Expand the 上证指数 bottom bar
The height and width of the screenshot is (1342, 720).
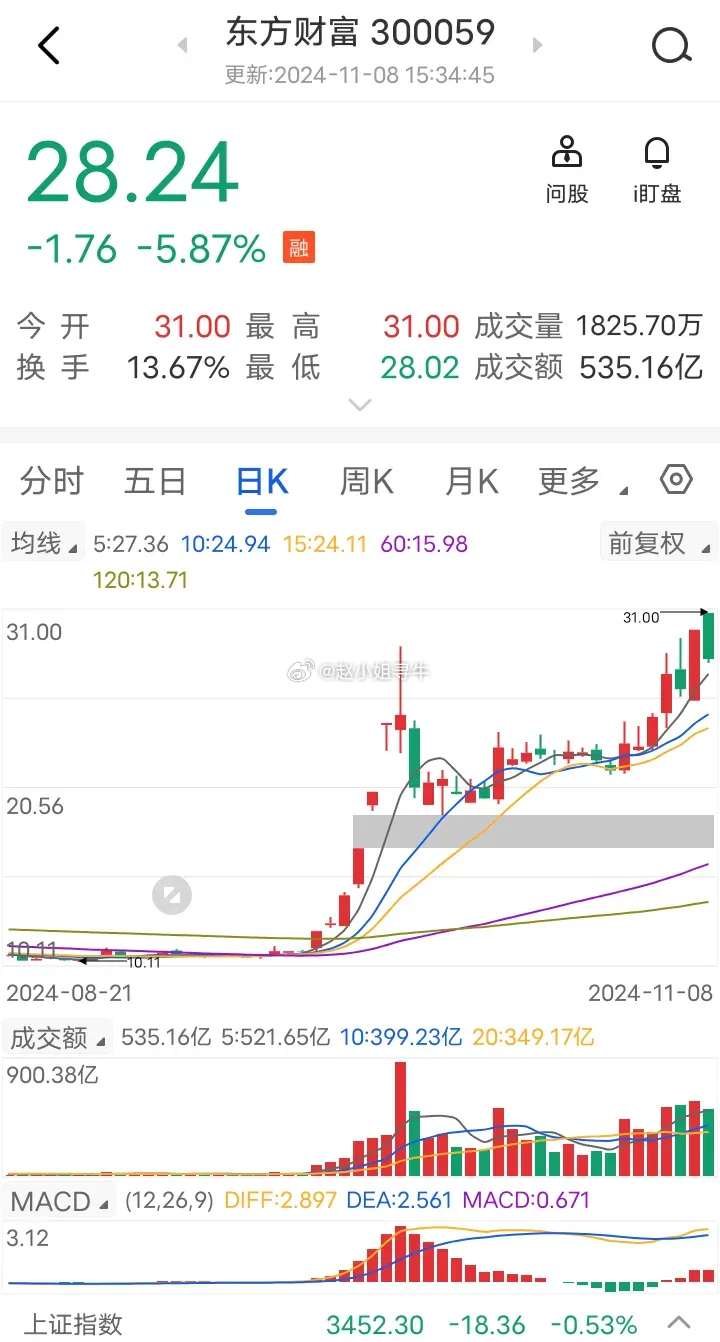pyautogui.click(x=680, y=1322)
